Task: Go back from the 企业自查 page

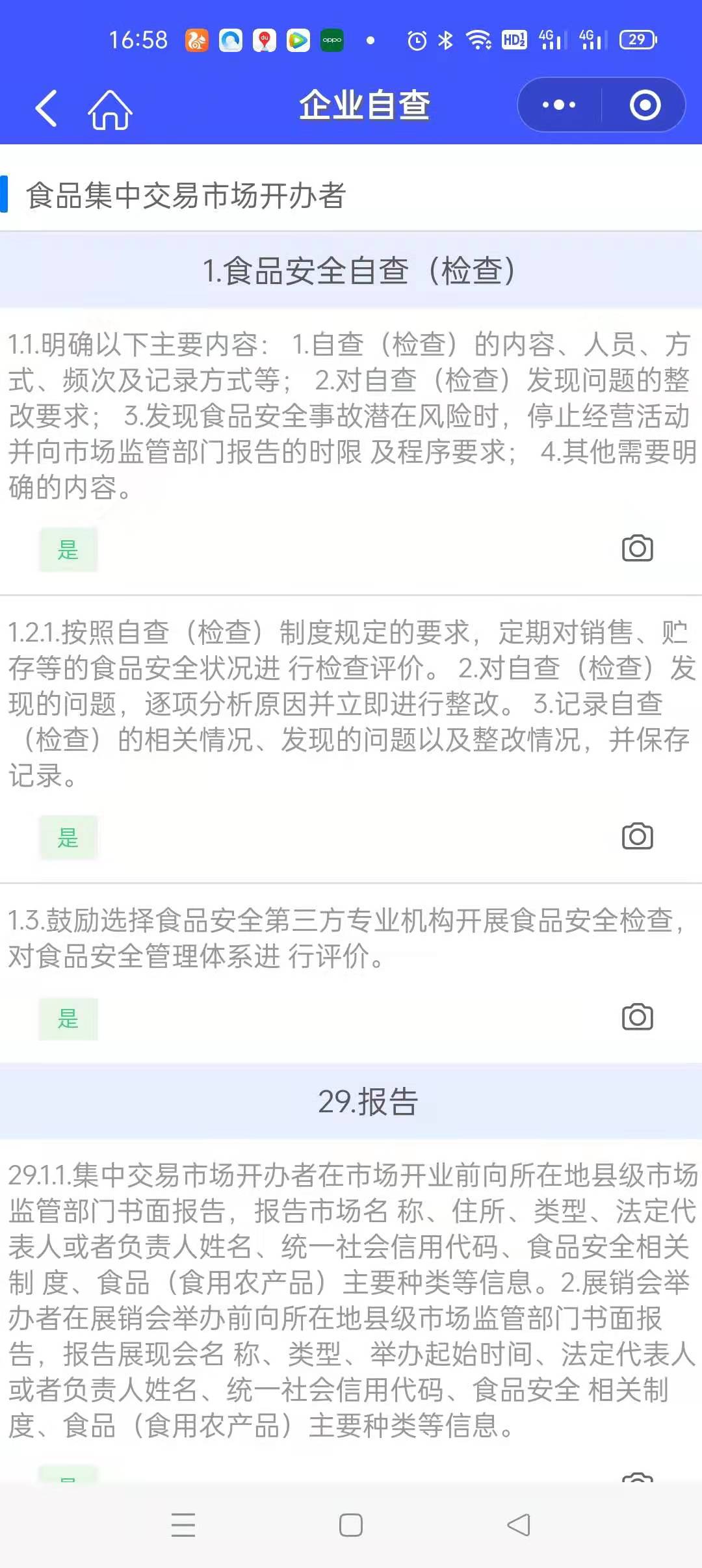Action: point(46,107)
